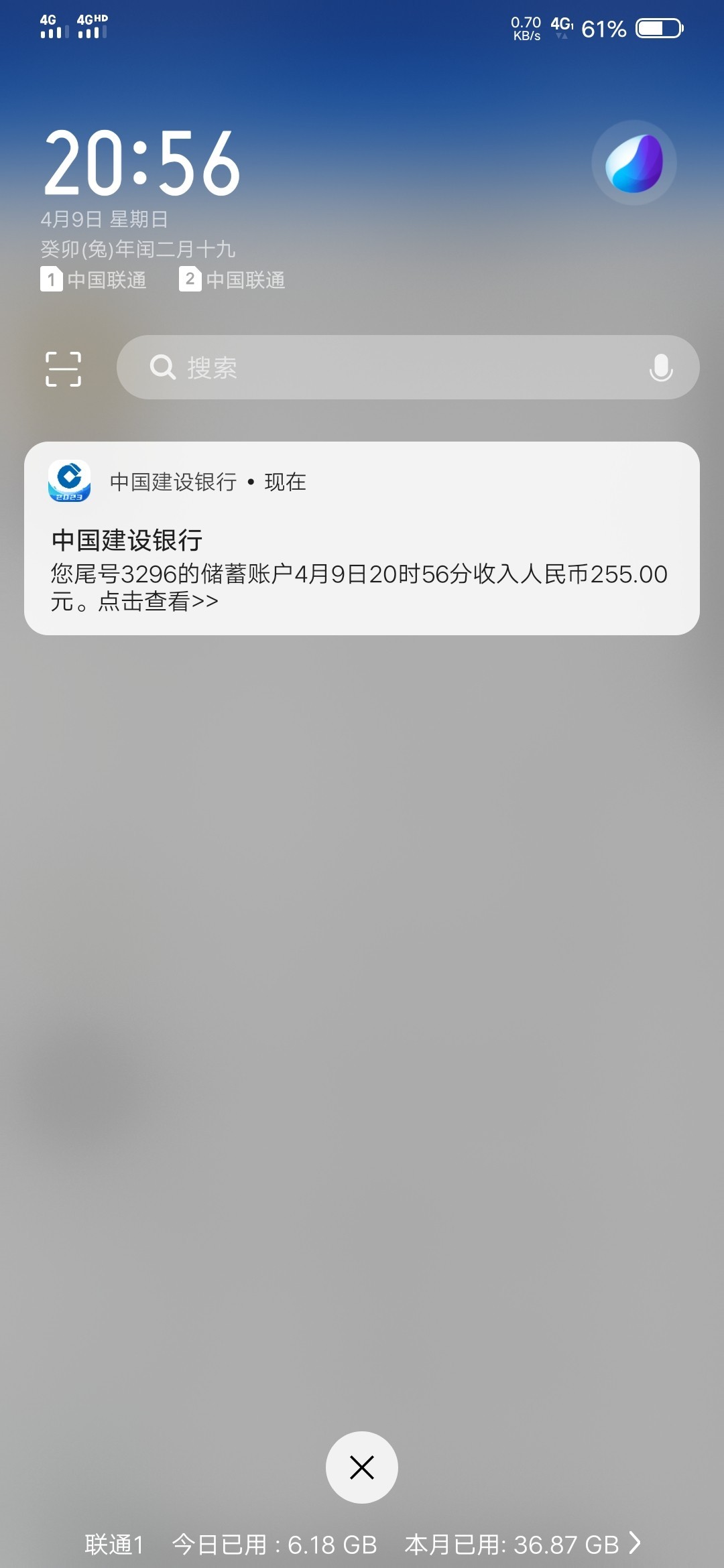Image resolution: width=724 pixels, height=1568 pixels.
Task: Clear all notifications with the X button
Action: tap(362, 1467)
